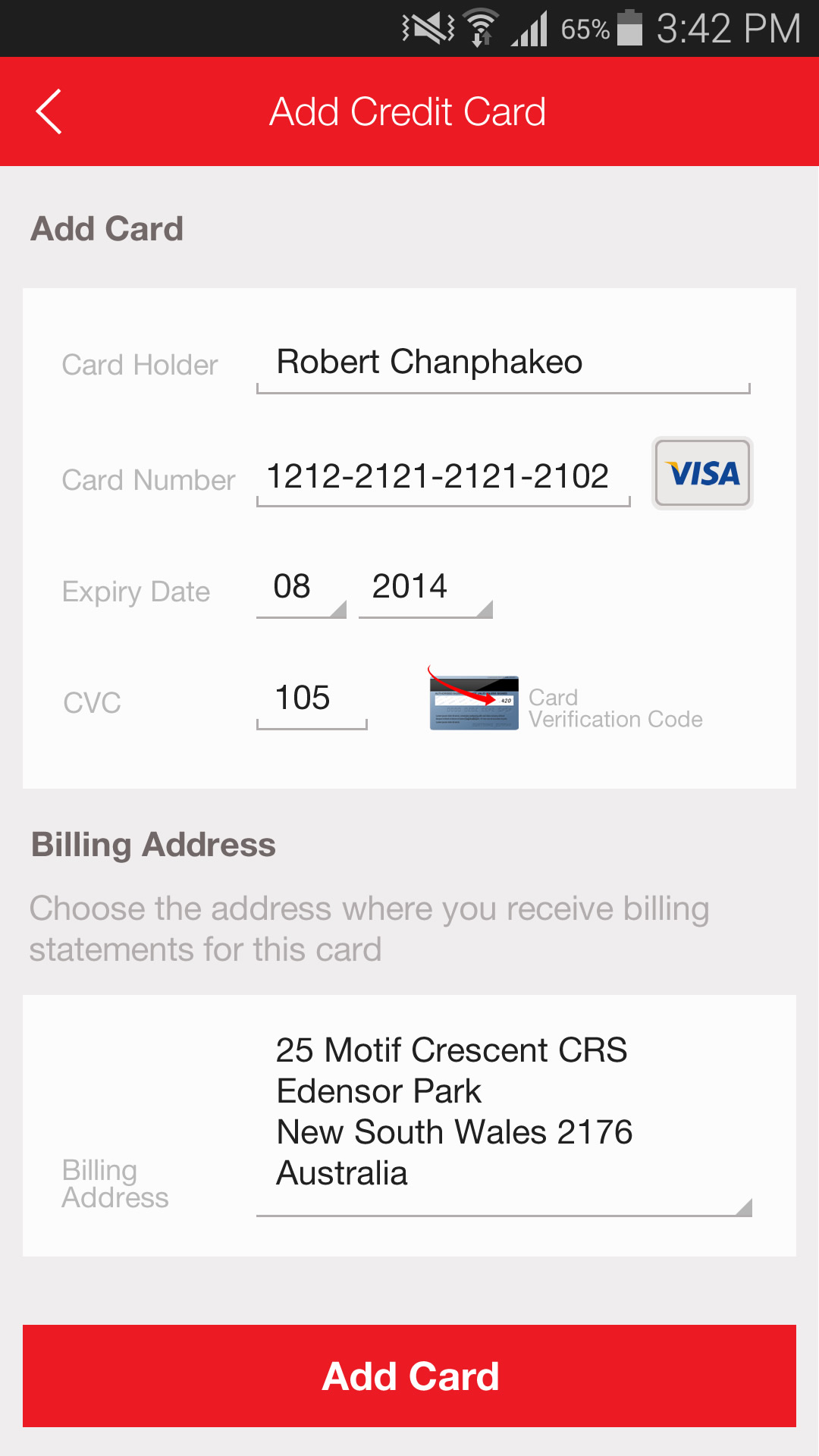Go back using the top-left arrow
Image resolution: width=819 pixels, height=1456 pixels.
[49, 112]
